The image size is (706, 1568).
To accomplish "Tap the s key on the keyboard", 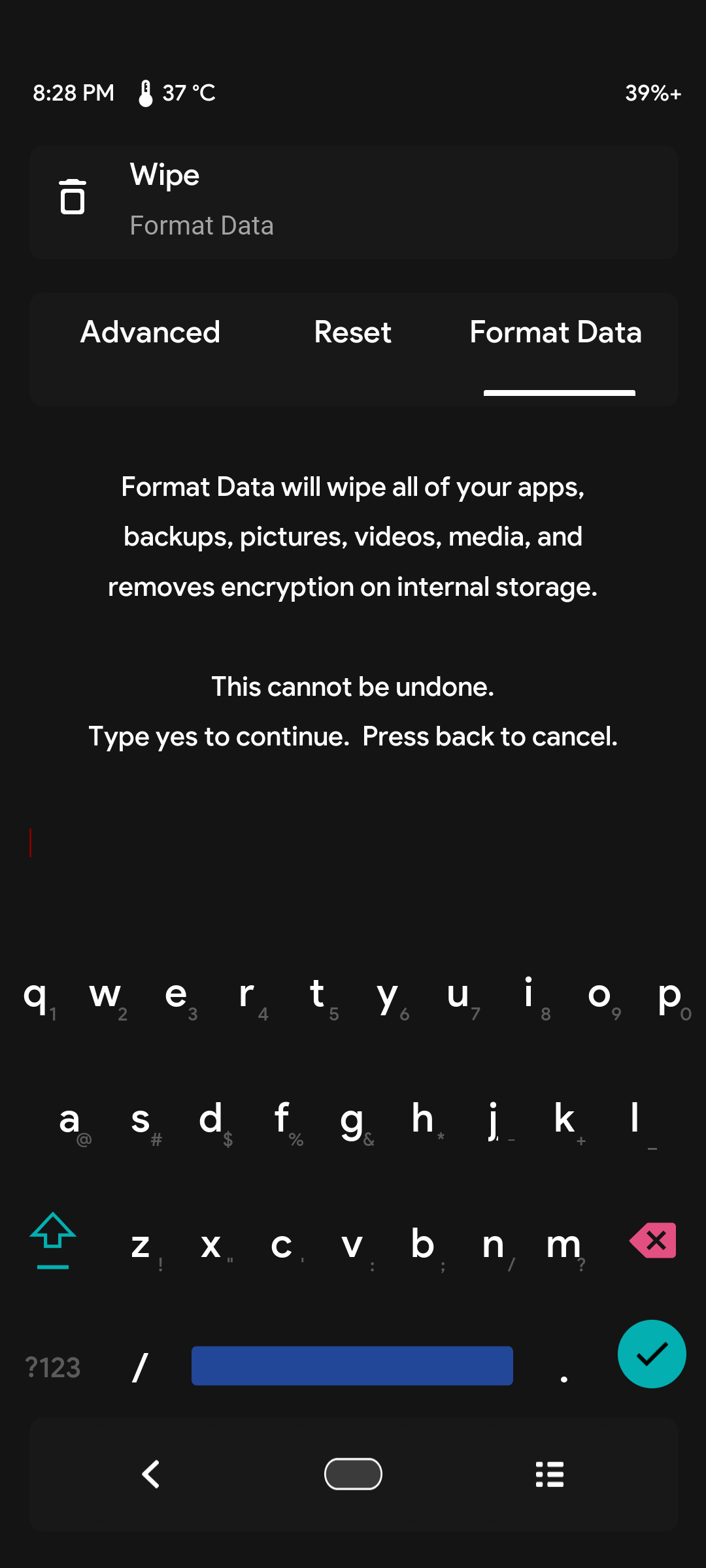I will click(x=141, y=1120).
